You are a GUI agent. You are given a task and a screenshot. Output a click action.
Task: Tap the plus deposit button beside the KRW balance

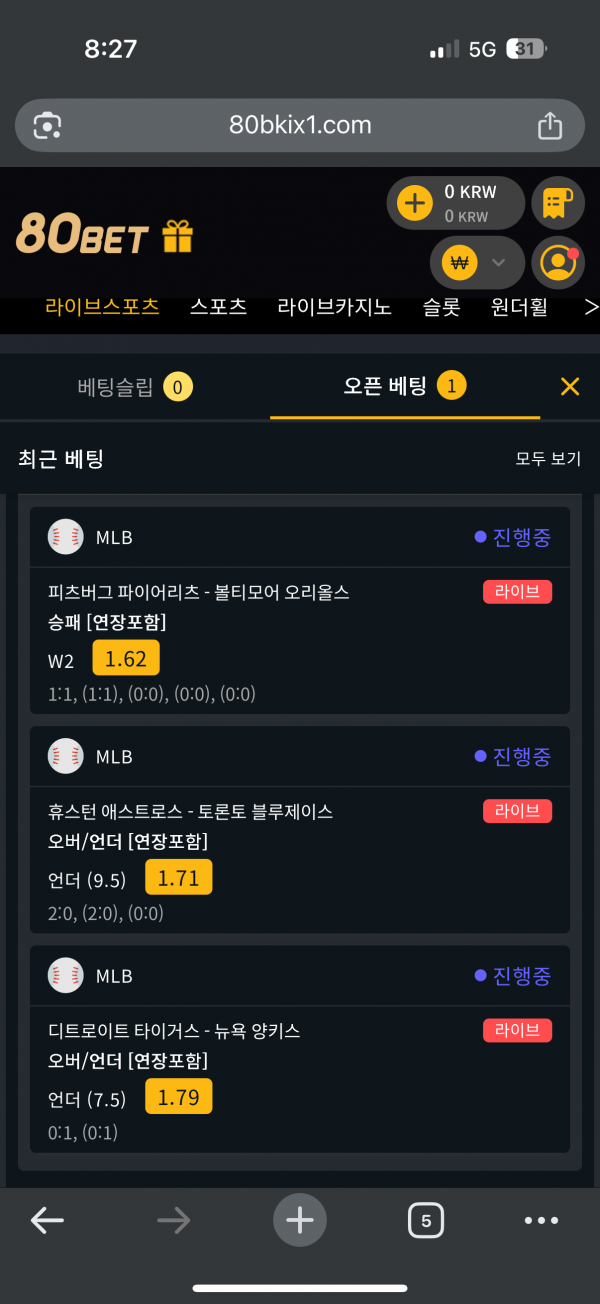pyautogui.click(x=414, y=203)
